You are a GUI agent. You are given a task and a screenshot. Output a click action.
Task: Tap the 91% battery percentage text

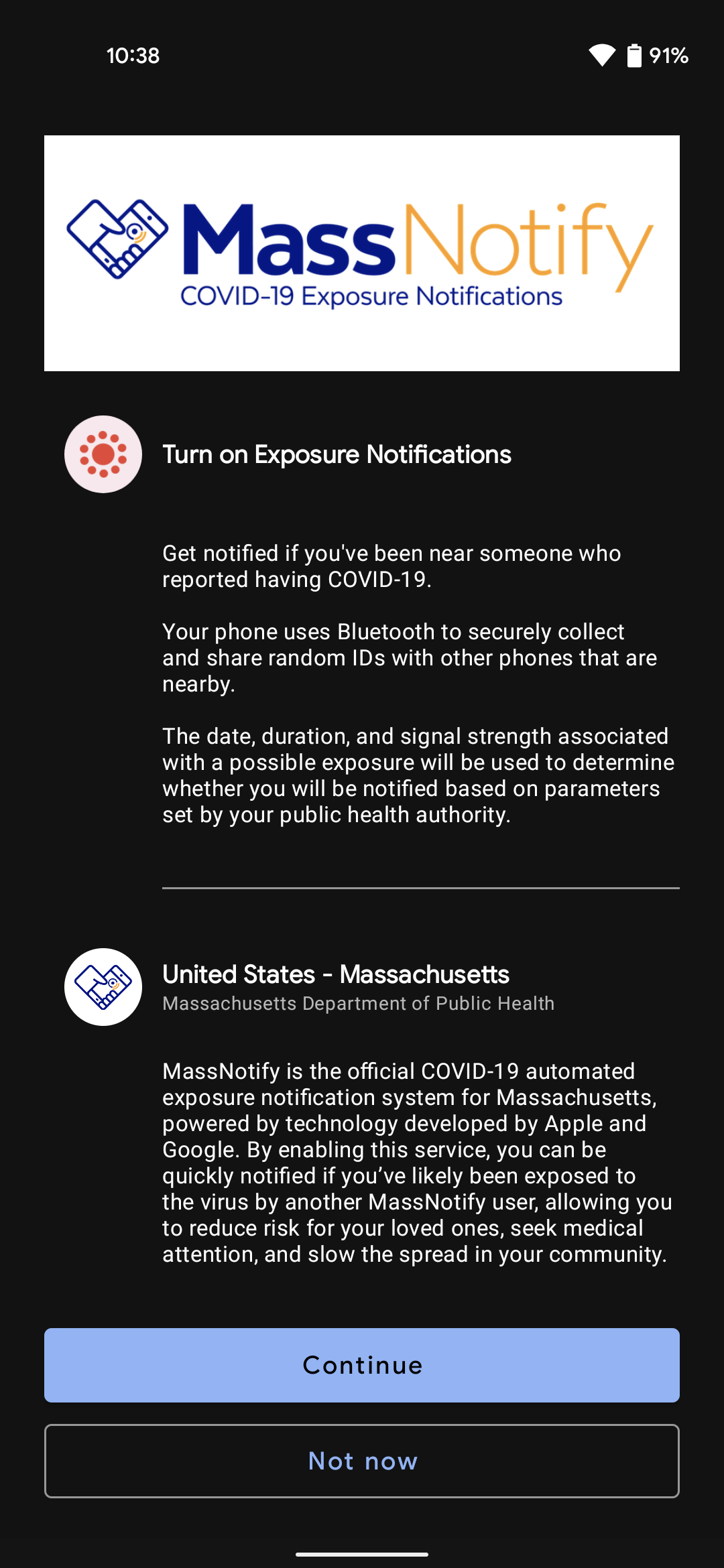[x=668, y=56]
